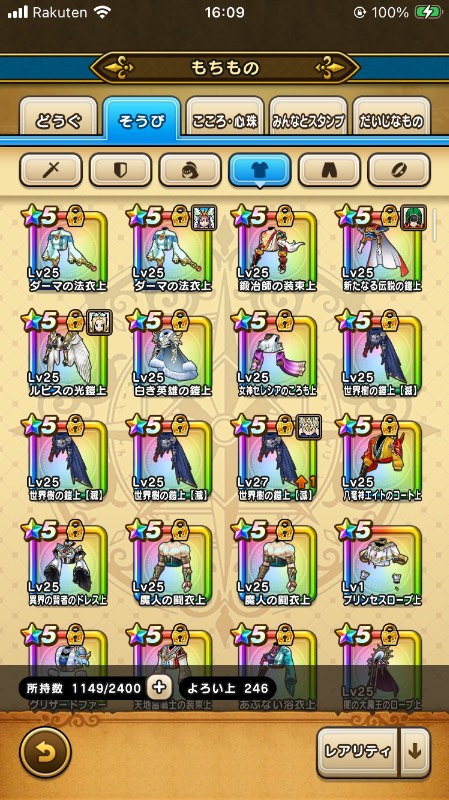Filter equipment by shield icon
Image resolution: width=449 pixels, height=800 pixels.
[x=120, y=170]
